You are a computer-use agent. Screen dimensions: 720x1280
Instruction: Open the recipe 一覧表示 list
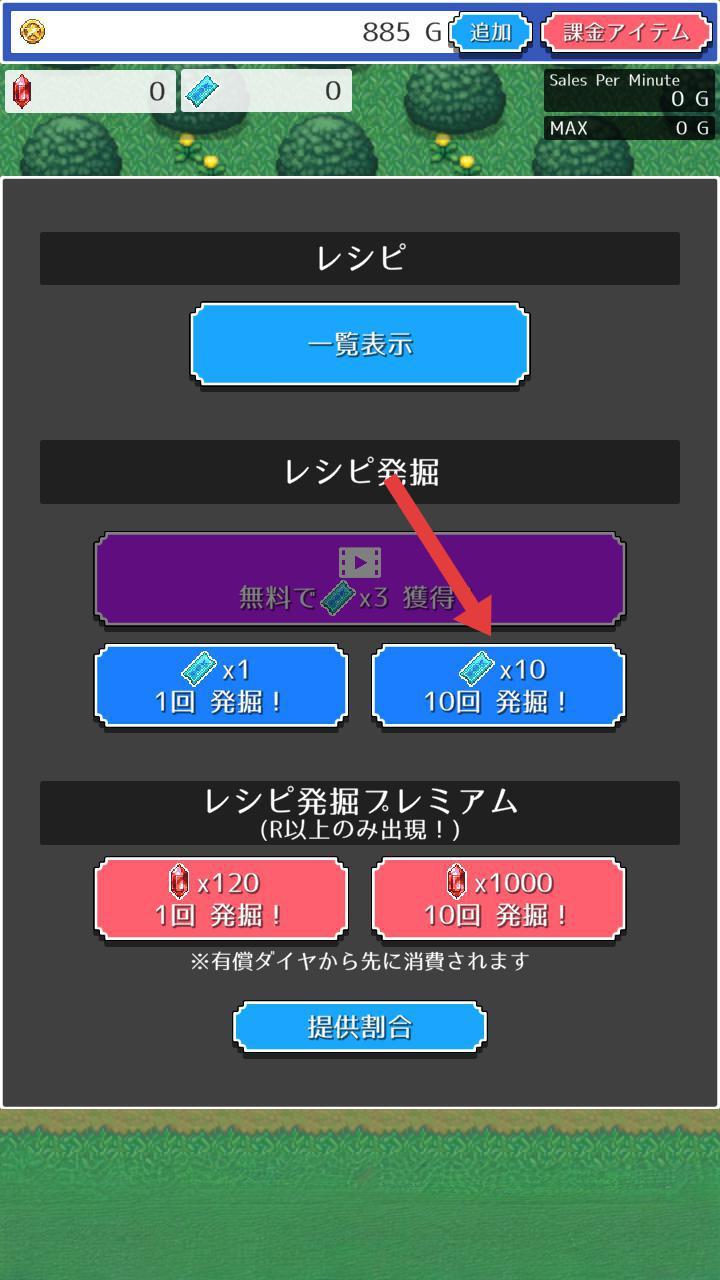click(360, 344)
